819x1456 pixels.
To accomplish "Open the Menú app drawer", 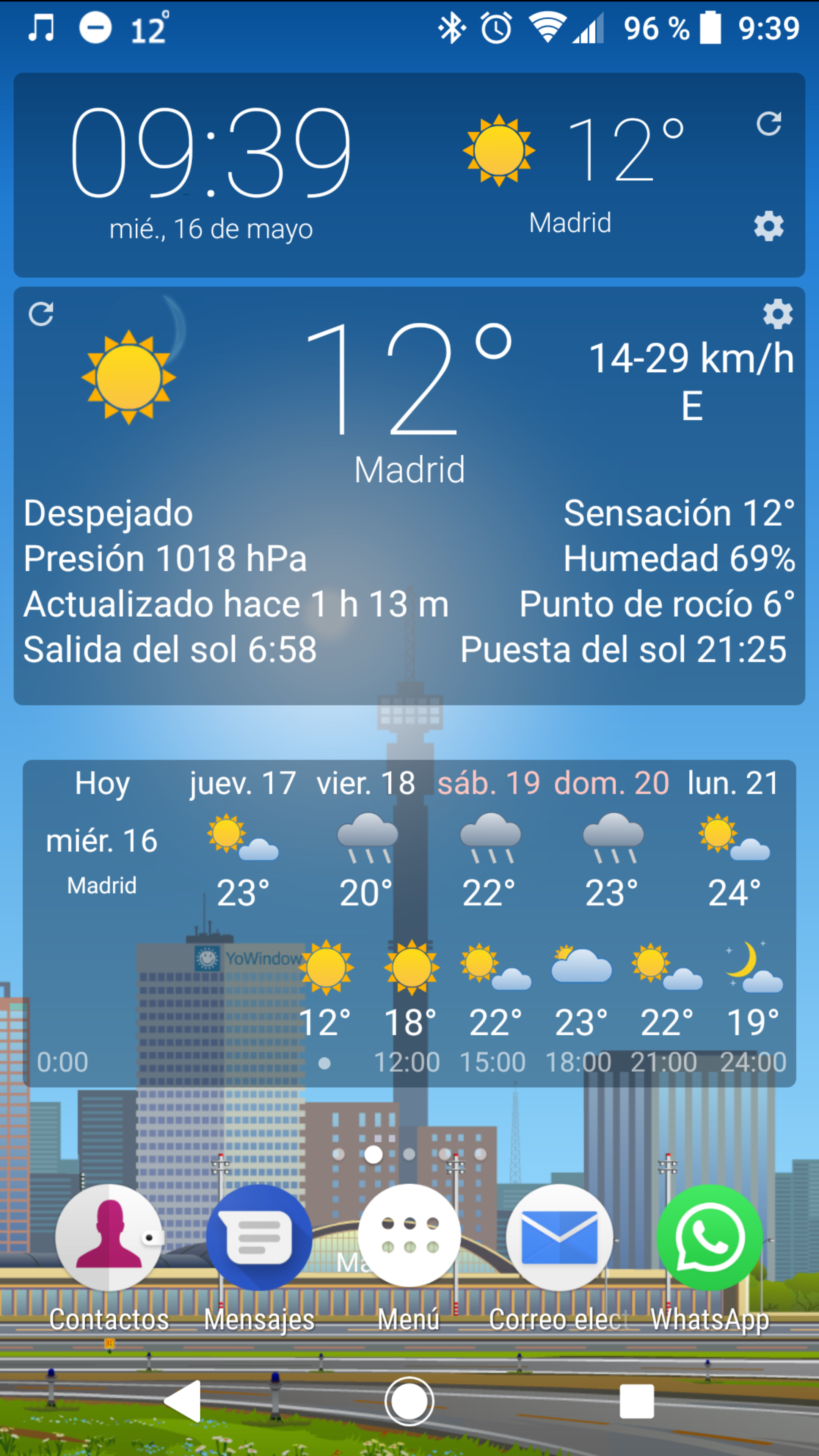I will pos(409,1238).
